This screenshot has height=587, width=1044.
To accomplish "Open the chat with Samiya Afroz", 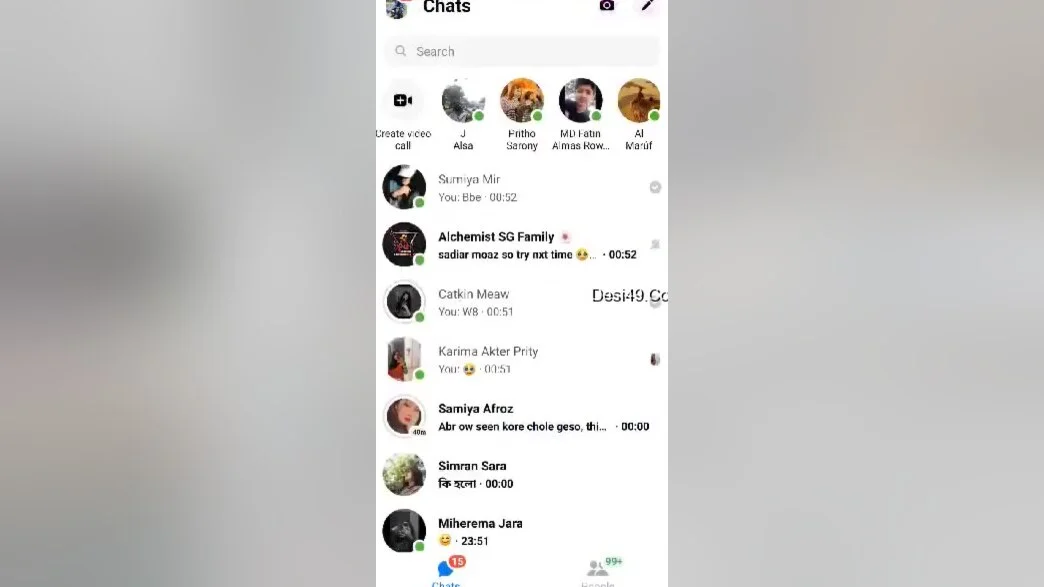I will pos(520,417).
